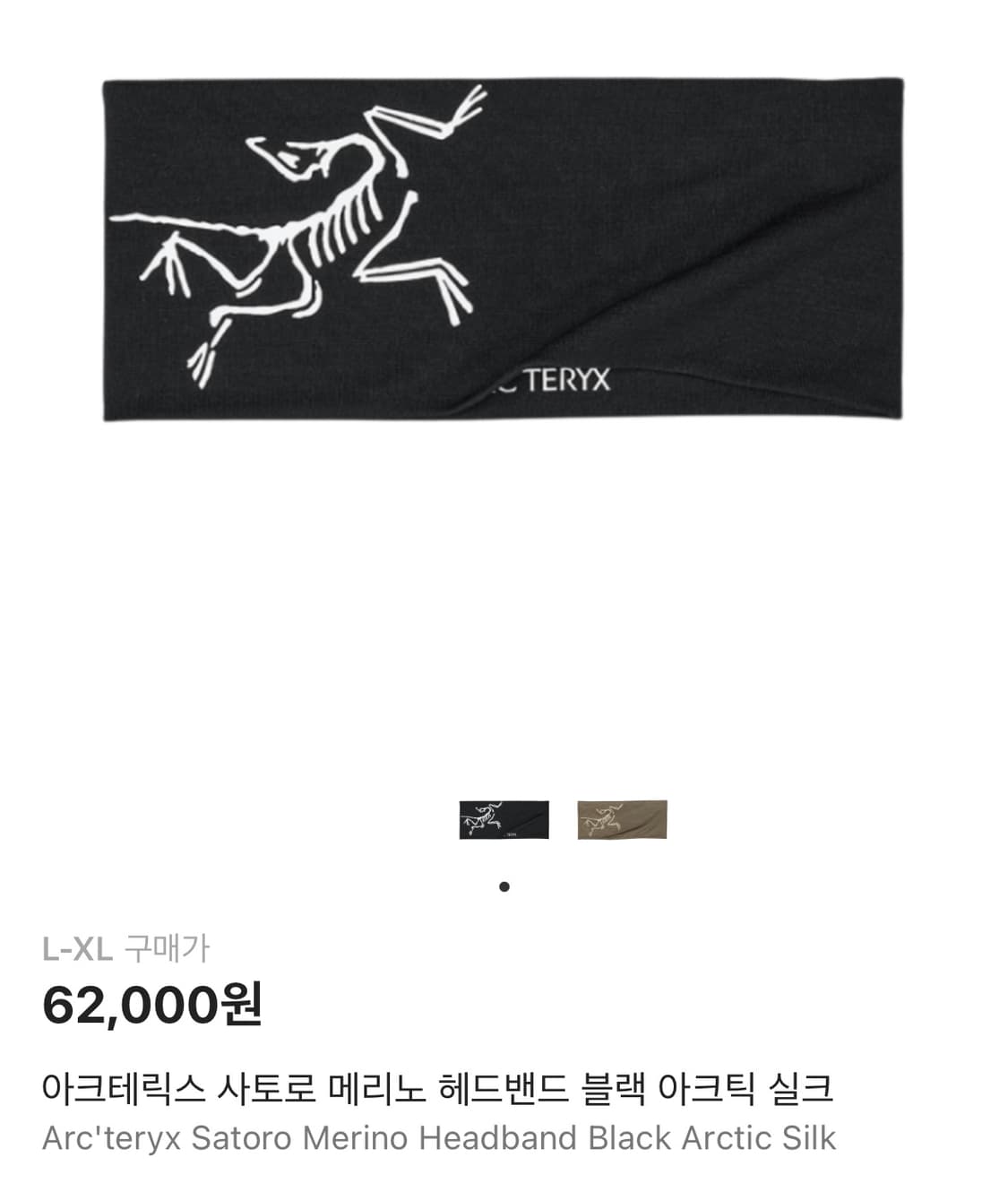This screenshot has width=1008, height=1192.
Task: Open the main headband product image
Action: (504, 251)
